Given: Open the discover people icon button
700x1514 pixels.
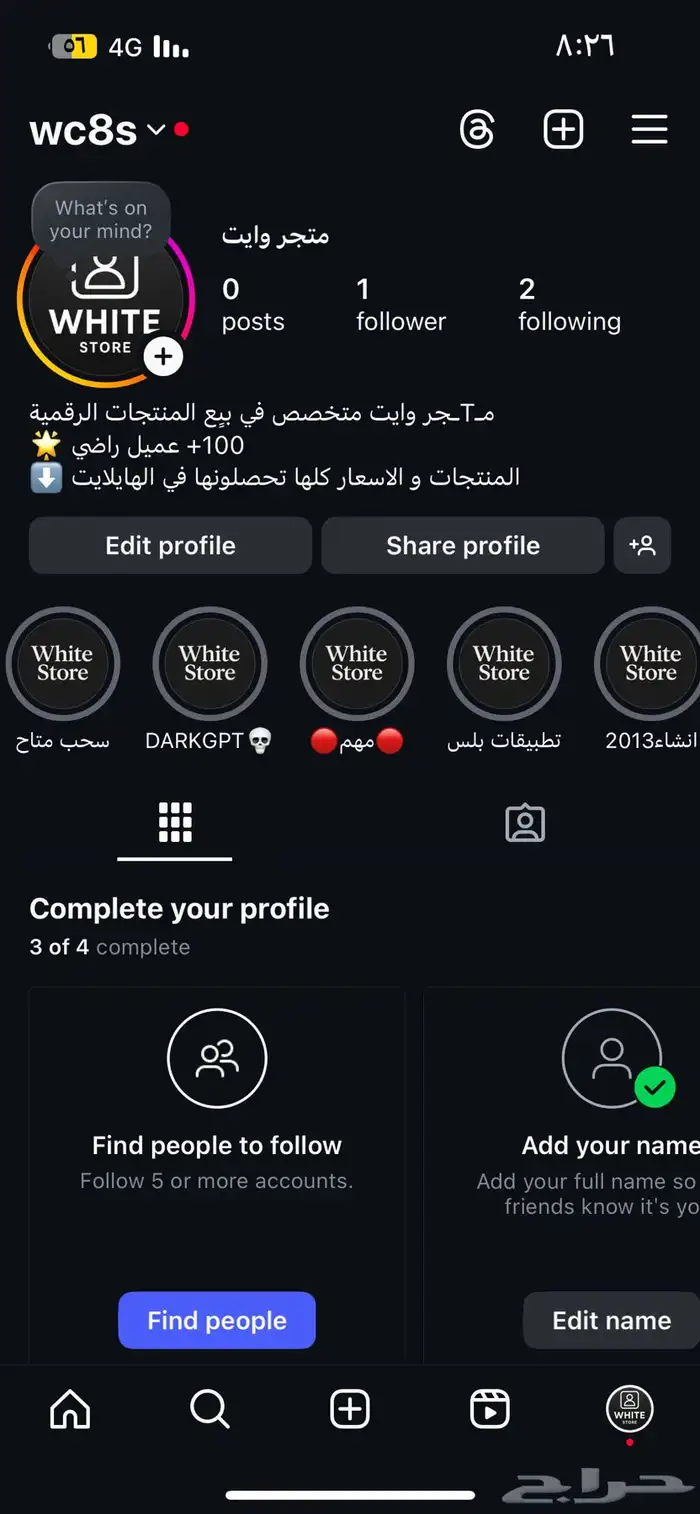Looking at the screenshot, I should tap(642, 545).
